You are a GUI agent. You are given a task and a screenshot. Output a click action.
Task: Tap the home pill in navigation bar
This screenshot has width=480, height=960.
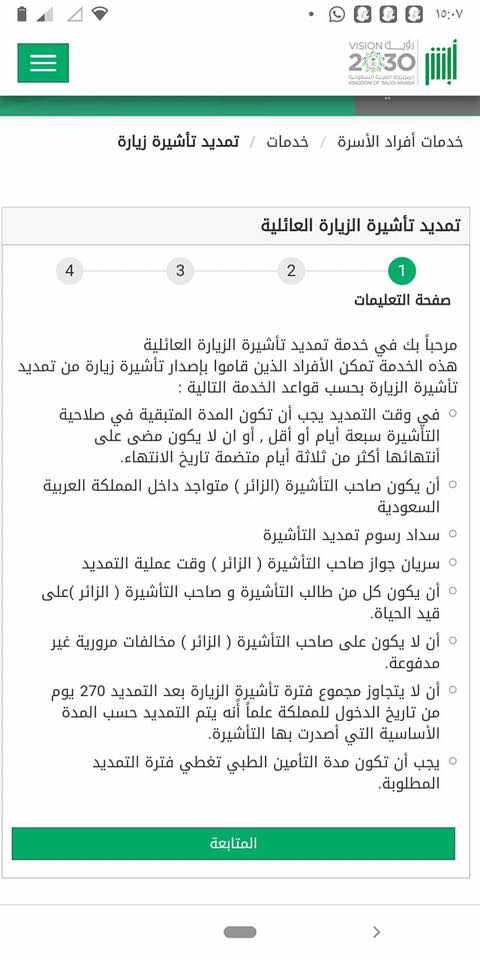coord(240,932)
